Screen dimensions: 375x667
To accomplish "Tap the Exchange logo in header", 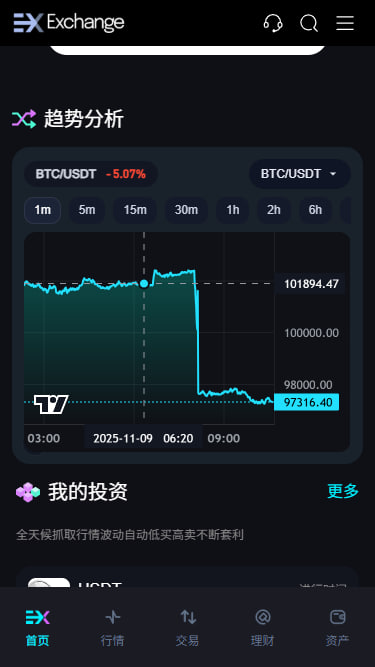I will coord(69,23).
